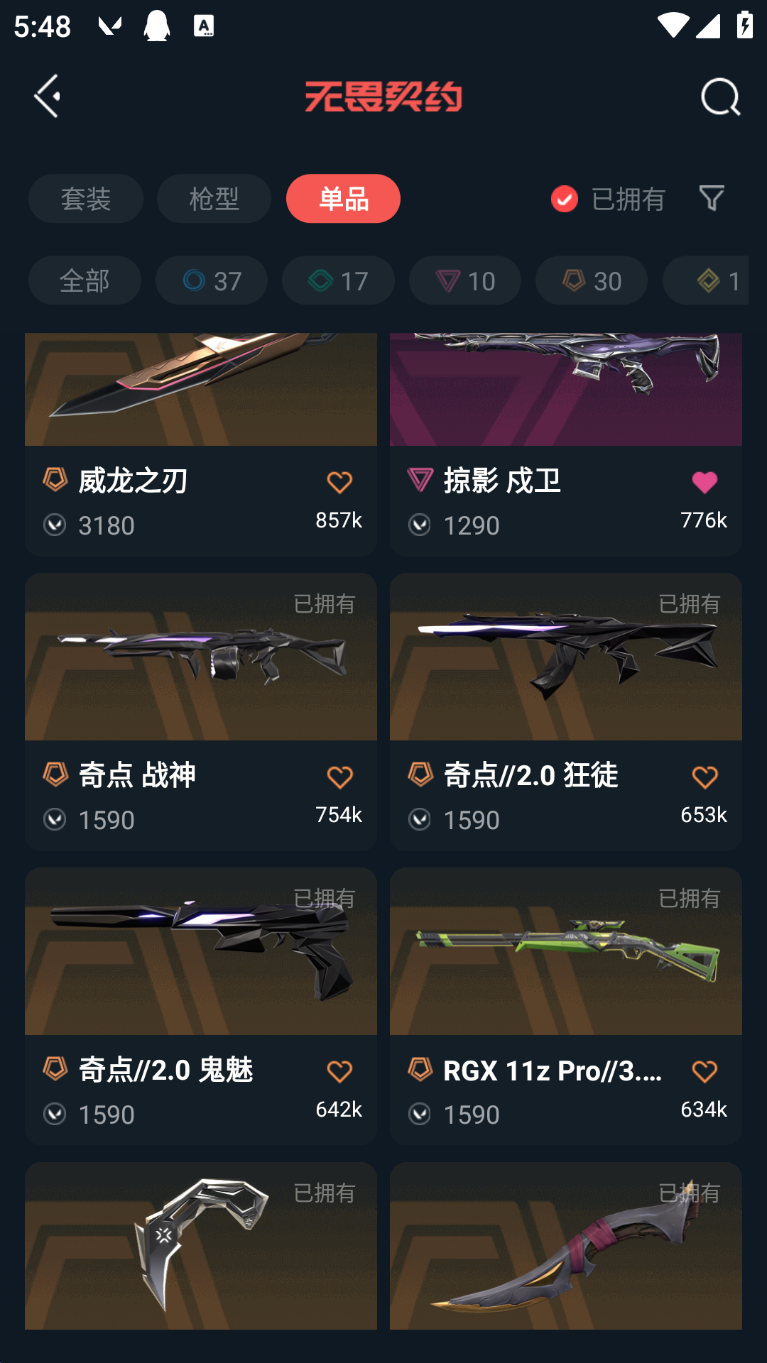Open the search icon
This screenshot has height=1363, width=767.
coord(720,97)
